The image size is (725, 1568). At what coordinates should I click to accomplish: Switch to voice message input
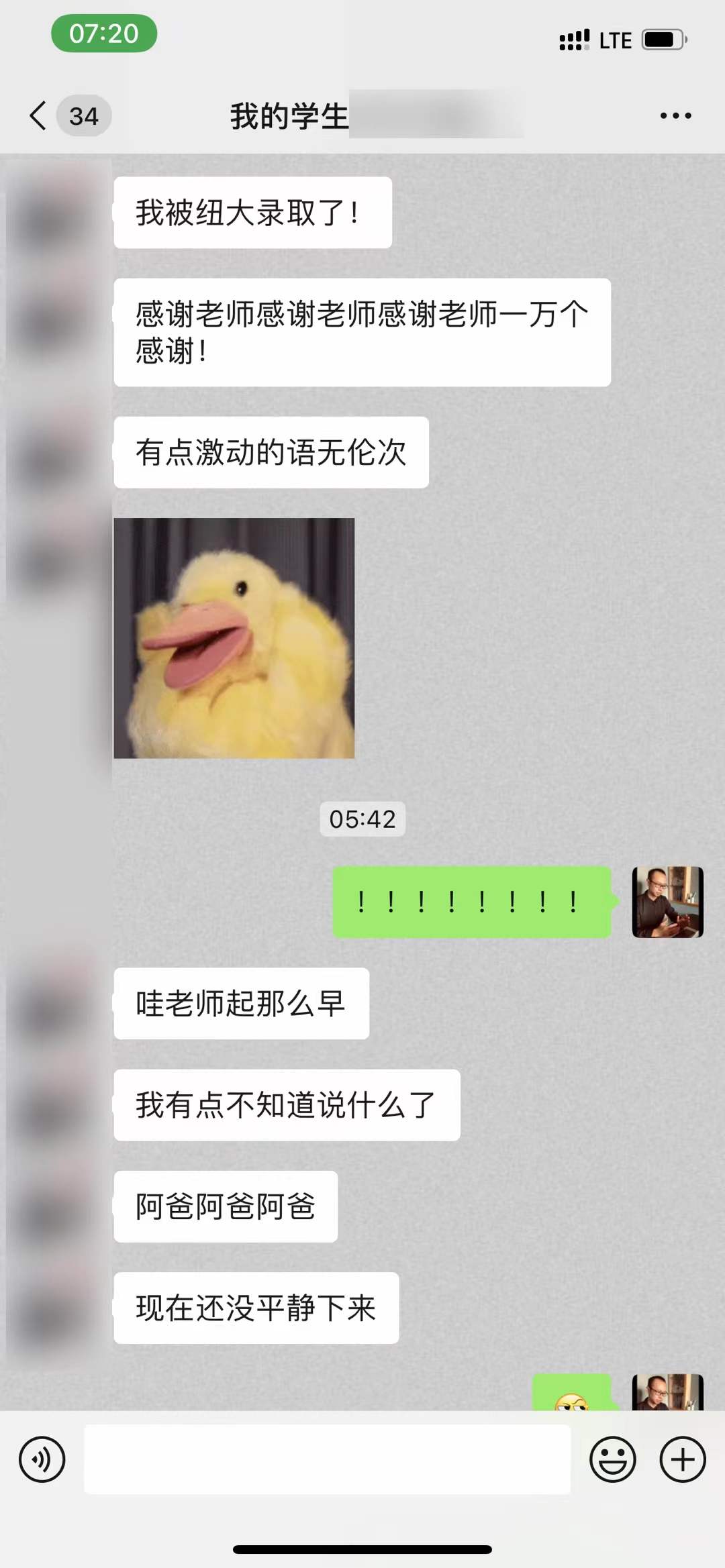(x=42, y=1459)
